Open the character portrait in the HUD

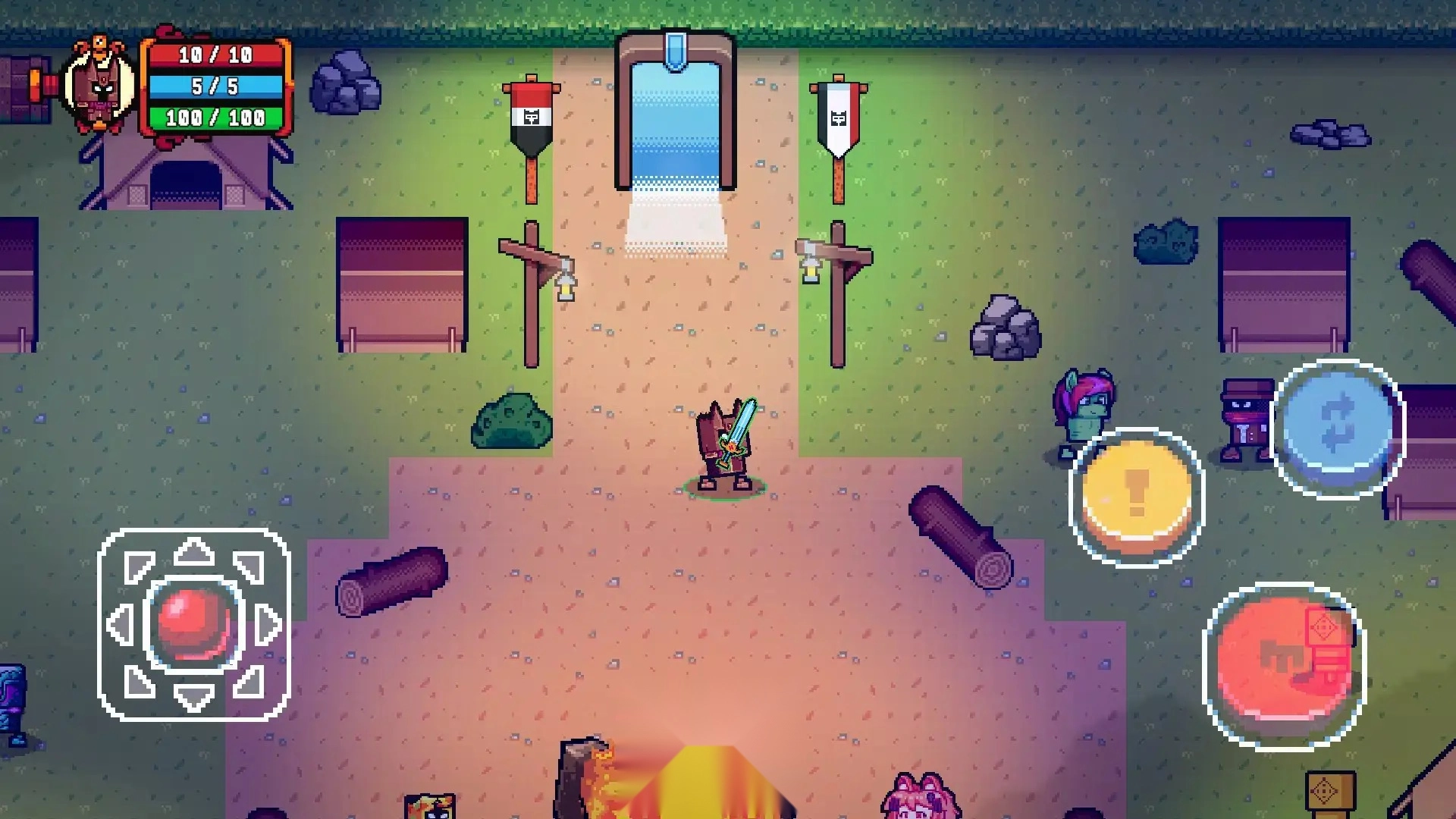(101, 86)
